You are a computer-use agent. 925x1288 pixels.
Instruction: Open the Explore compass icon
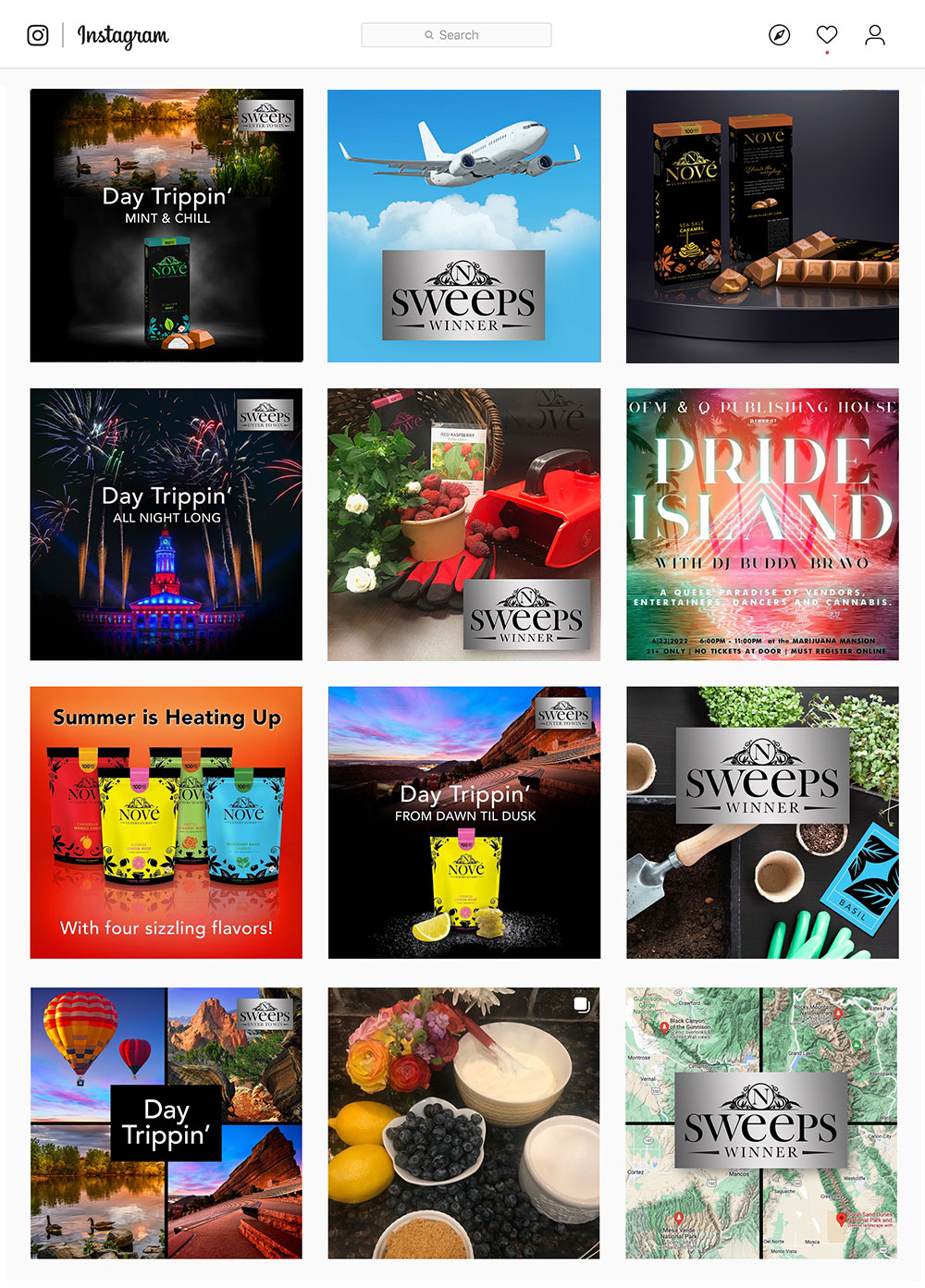click(x=780, y=35)
